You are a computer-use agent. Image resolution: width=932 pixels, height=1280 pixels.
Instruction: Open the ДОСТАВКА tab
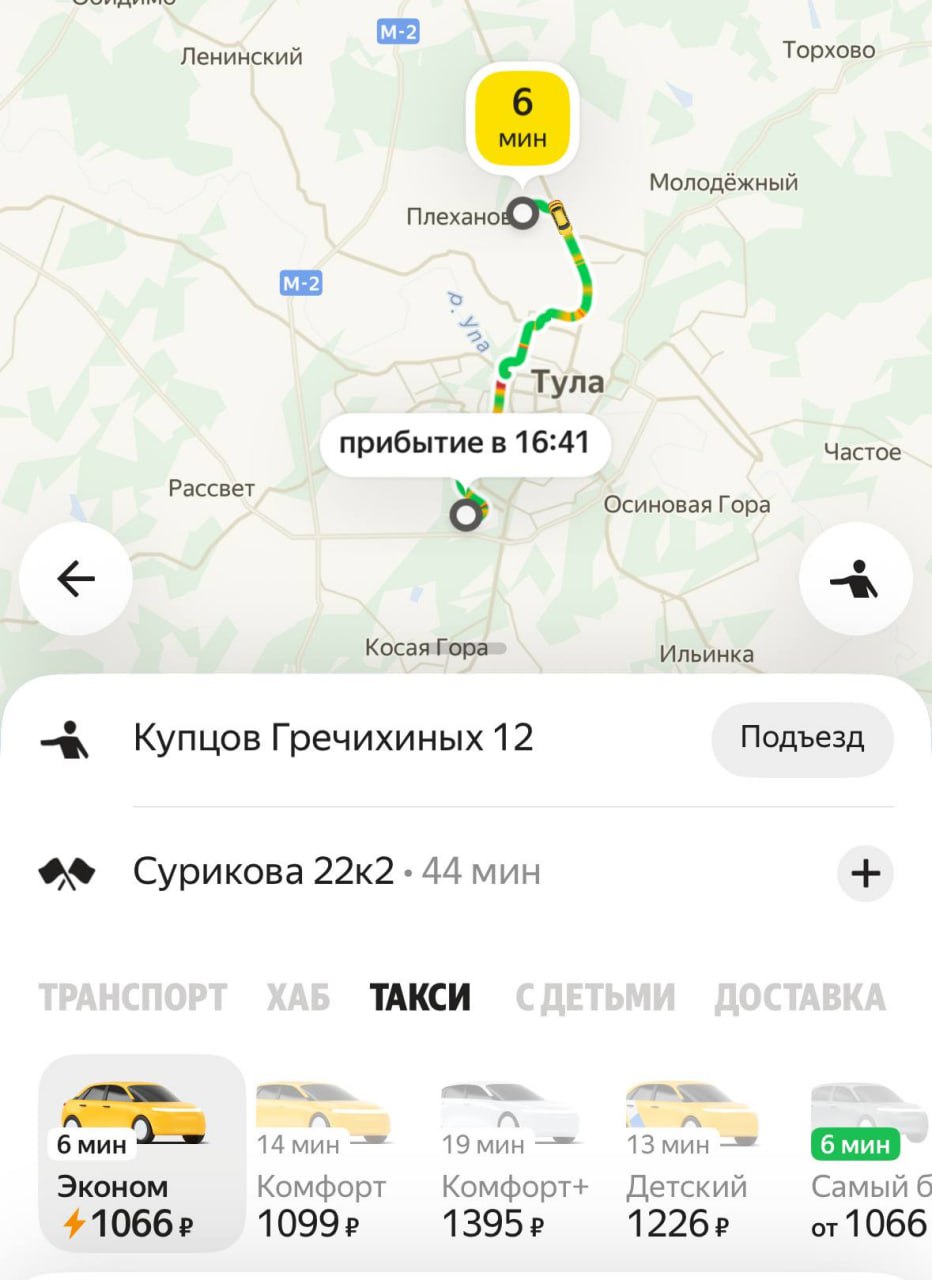pos(799,997)
